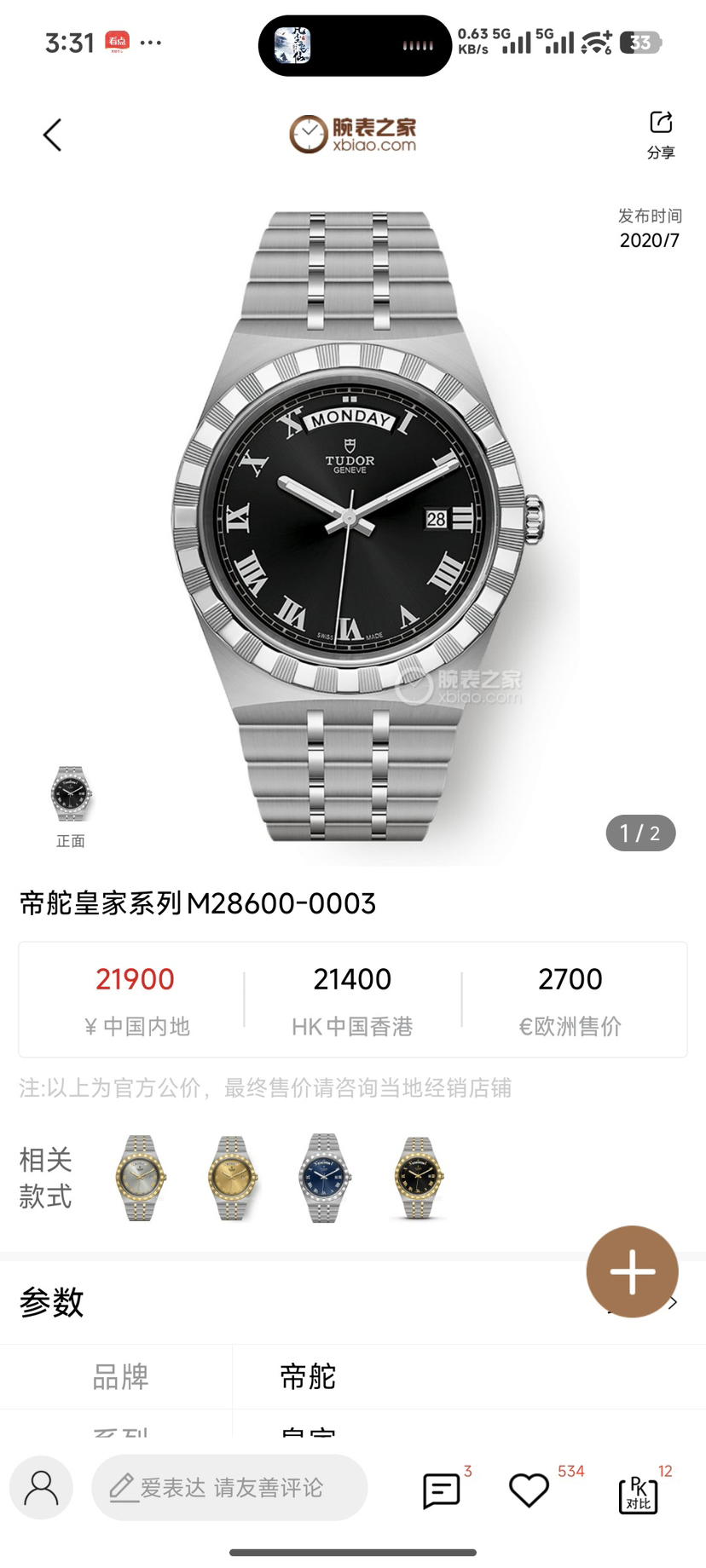Share this Tudor watch page

661,133
